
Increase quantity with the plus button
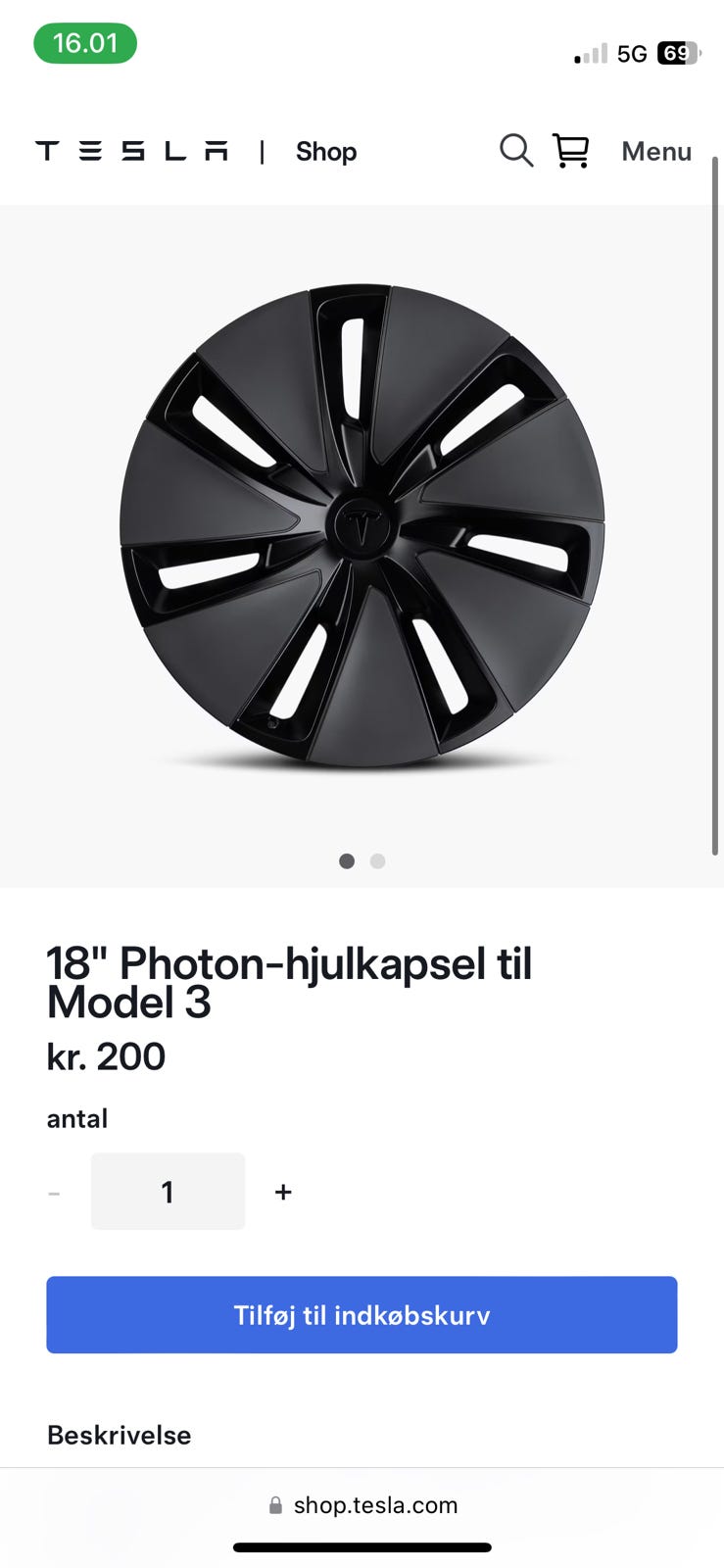coord(283,1192)
